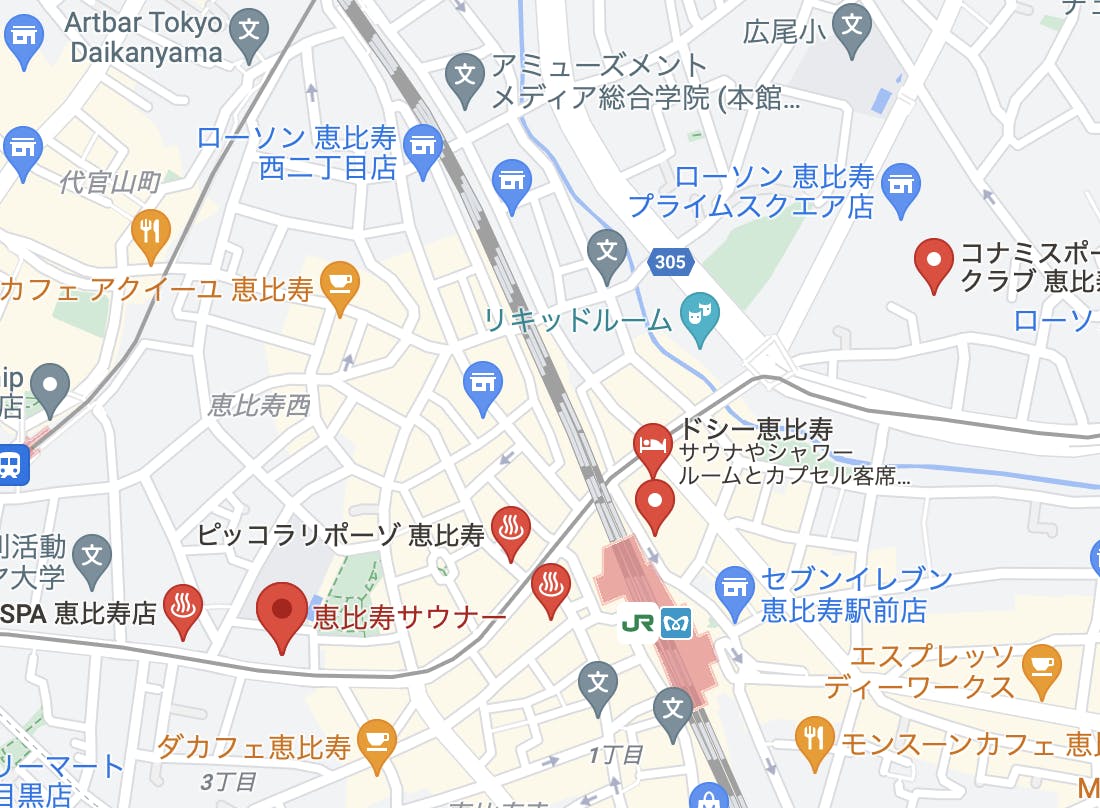Image resolution: width=1100 pixels, height=808 pixels.
Task: Open the リキッドルーム venue marker
Action: tap(699, 318)
